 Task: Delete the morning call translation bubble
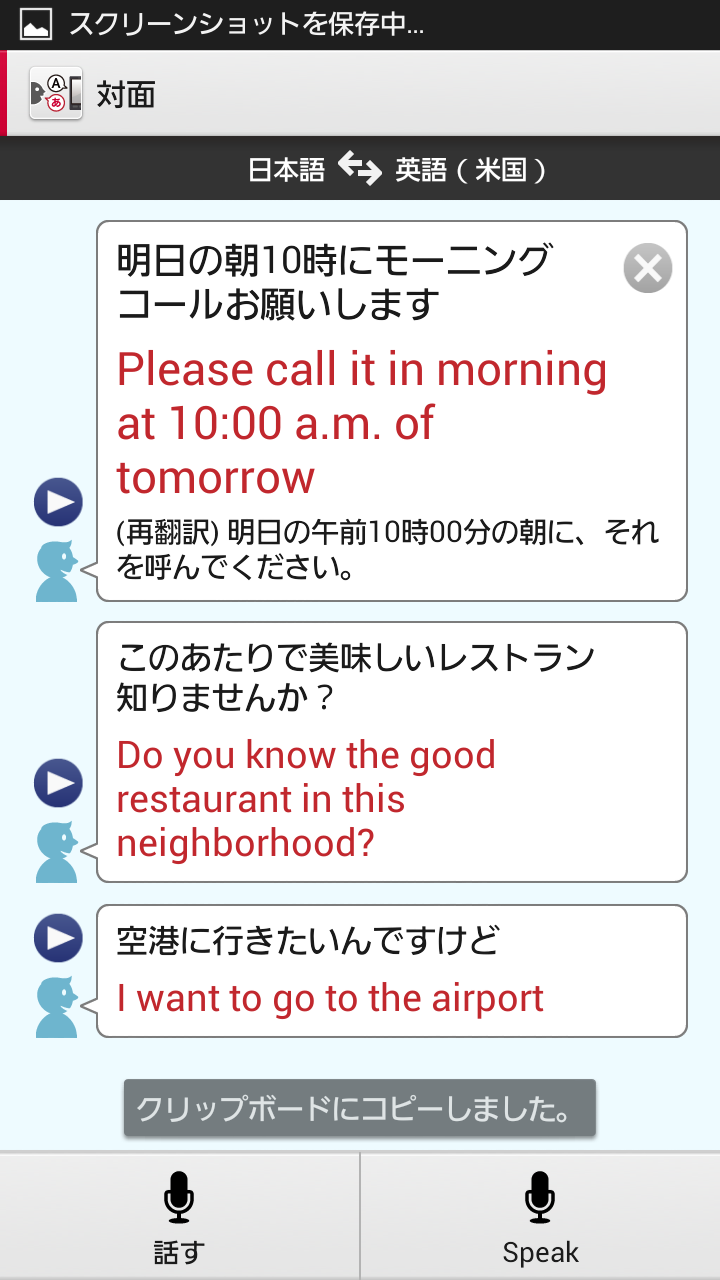coord(647,268)
